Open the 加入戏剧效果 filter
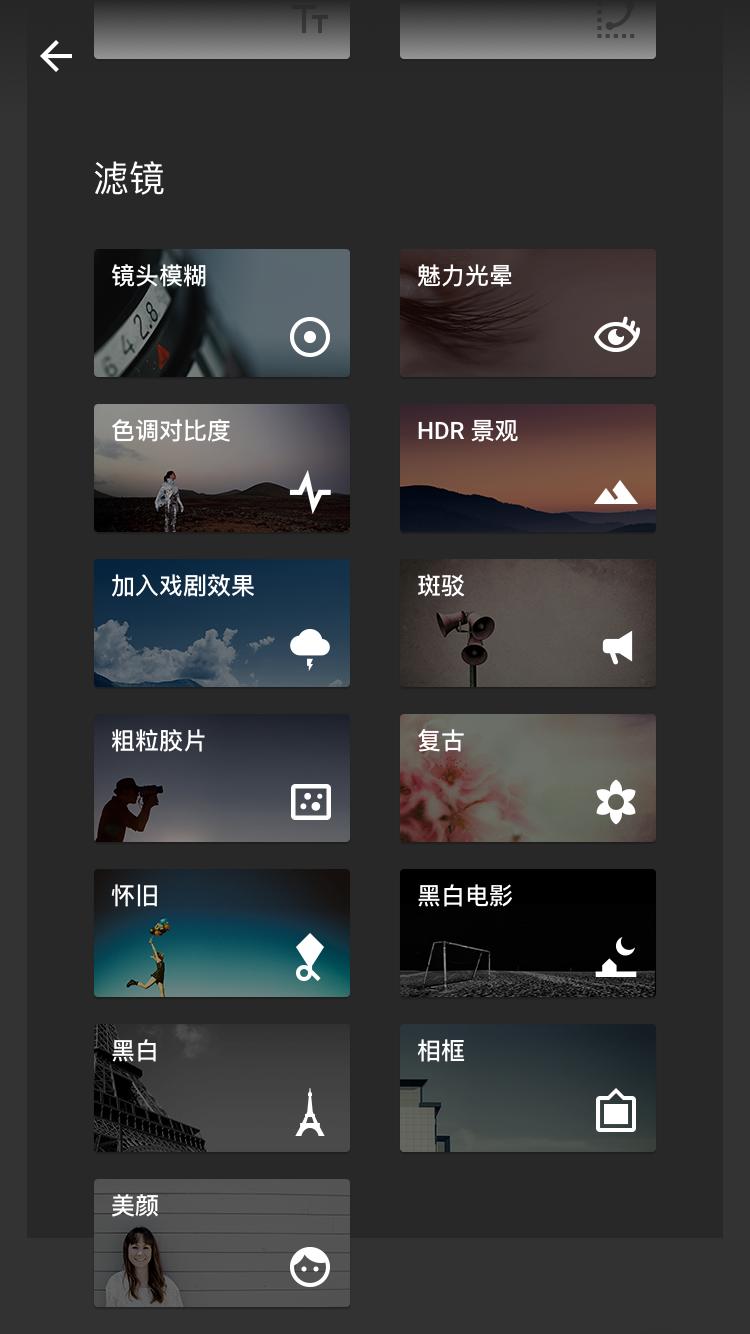Viewport: 750px width, 1334px height. [222, 623]
